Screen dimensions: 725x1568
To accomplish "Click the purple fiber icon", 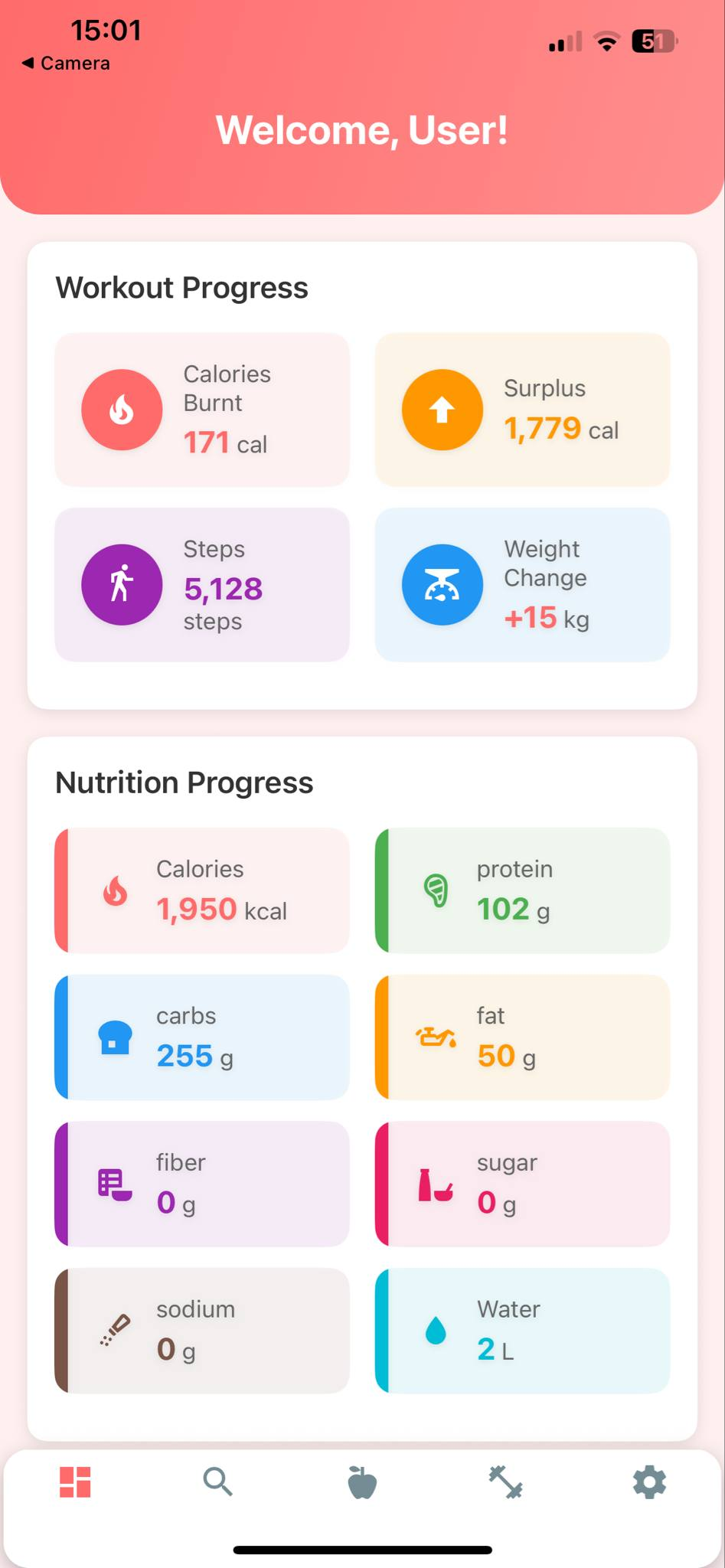I will pos(113,1184).
